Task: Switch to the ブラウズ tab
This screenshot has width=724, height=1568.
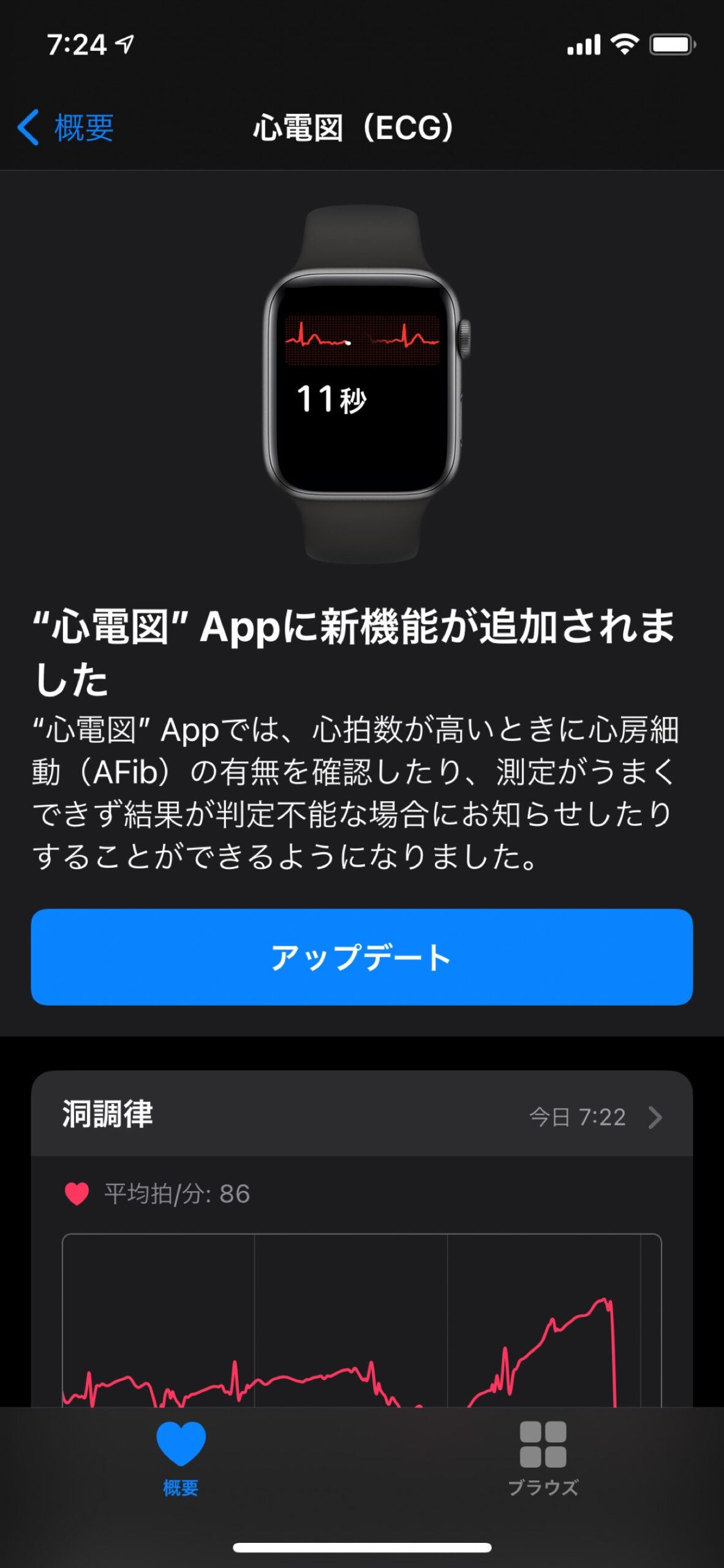Action: click(x=543, y=1458)
